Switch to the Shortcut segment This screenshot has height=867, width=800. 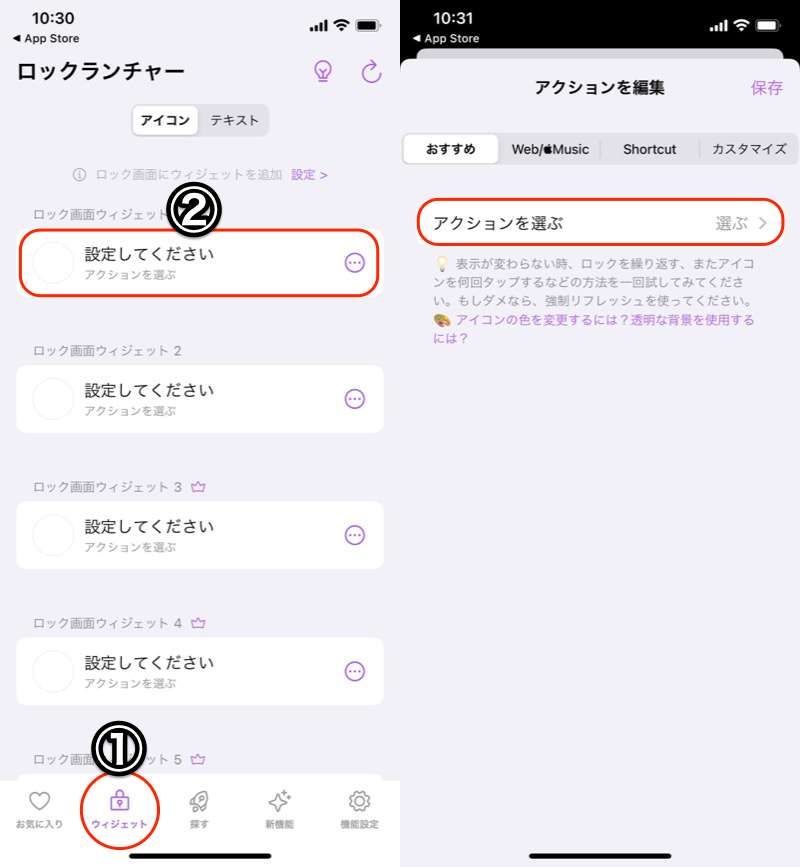pyautogui.click(x=649, y=149)
